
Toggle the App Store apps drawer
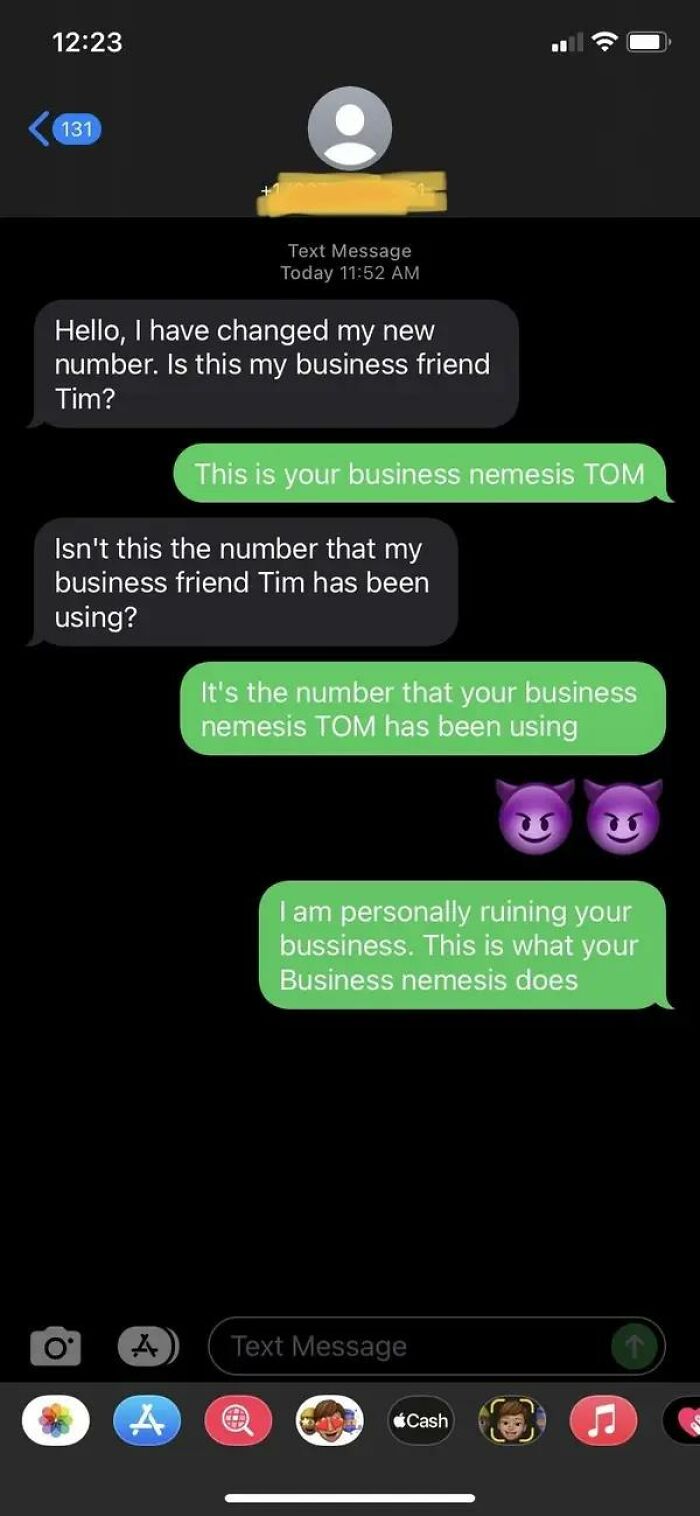click(148, 1346)
